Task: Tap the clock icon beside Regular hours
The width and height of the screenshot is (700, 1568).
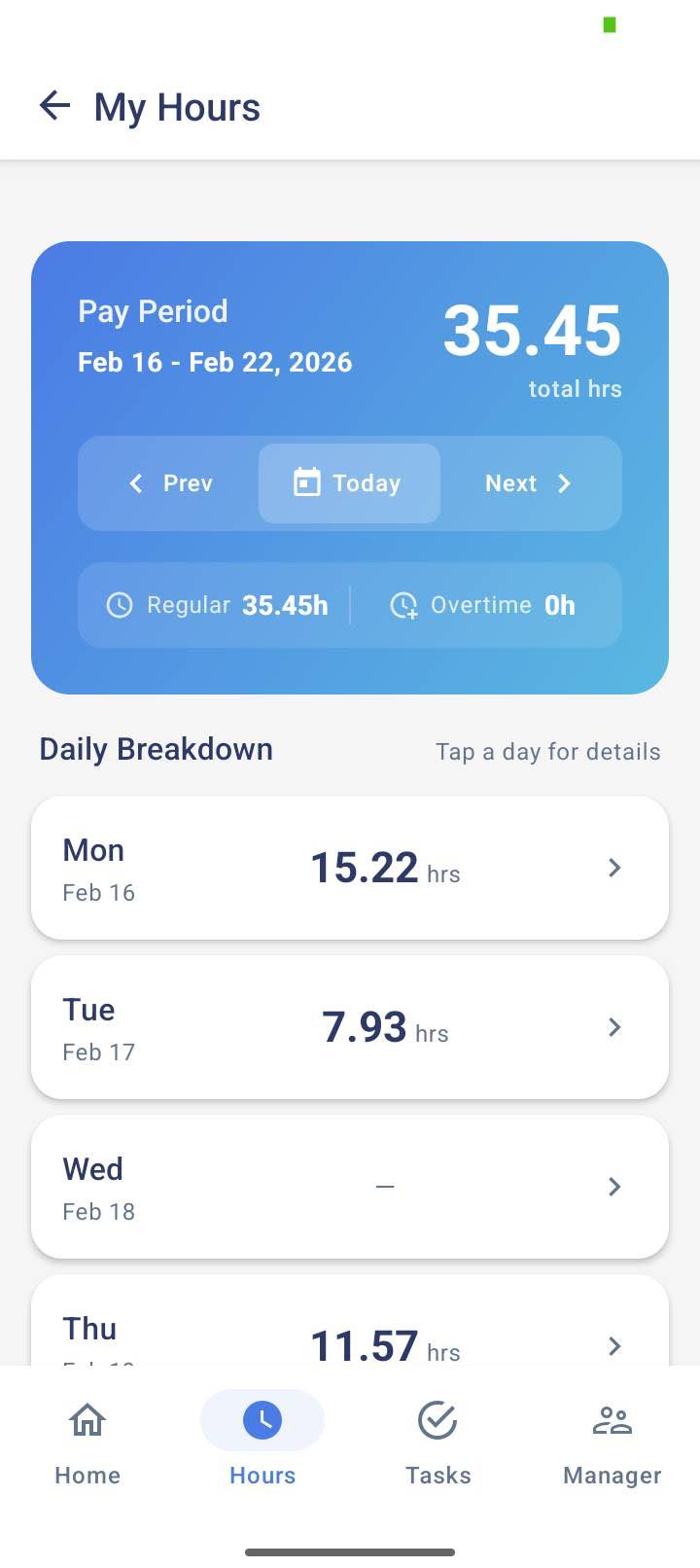Action: pos(119,605)
